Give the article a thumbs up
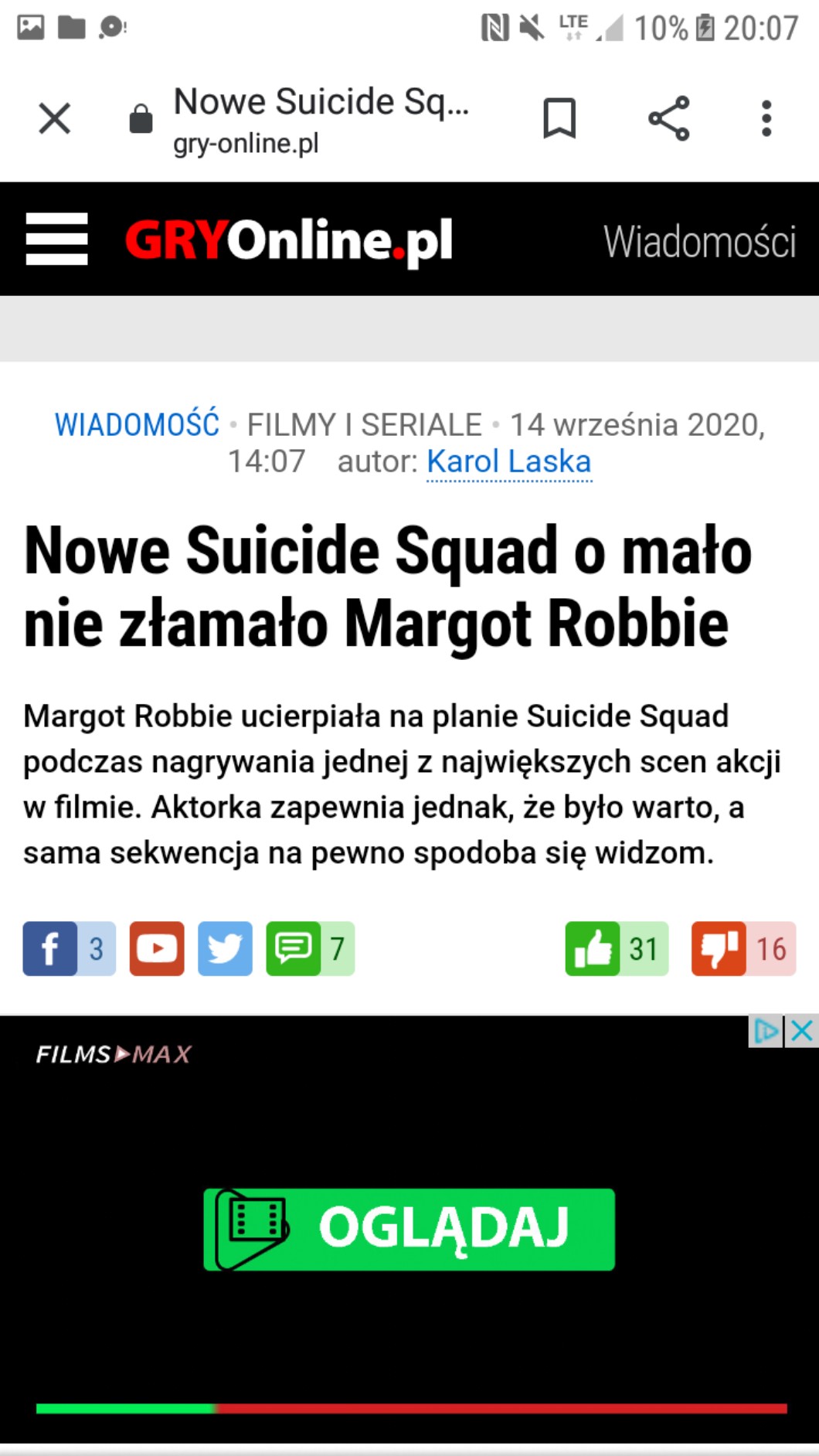819x1456 pixels. 617,948
